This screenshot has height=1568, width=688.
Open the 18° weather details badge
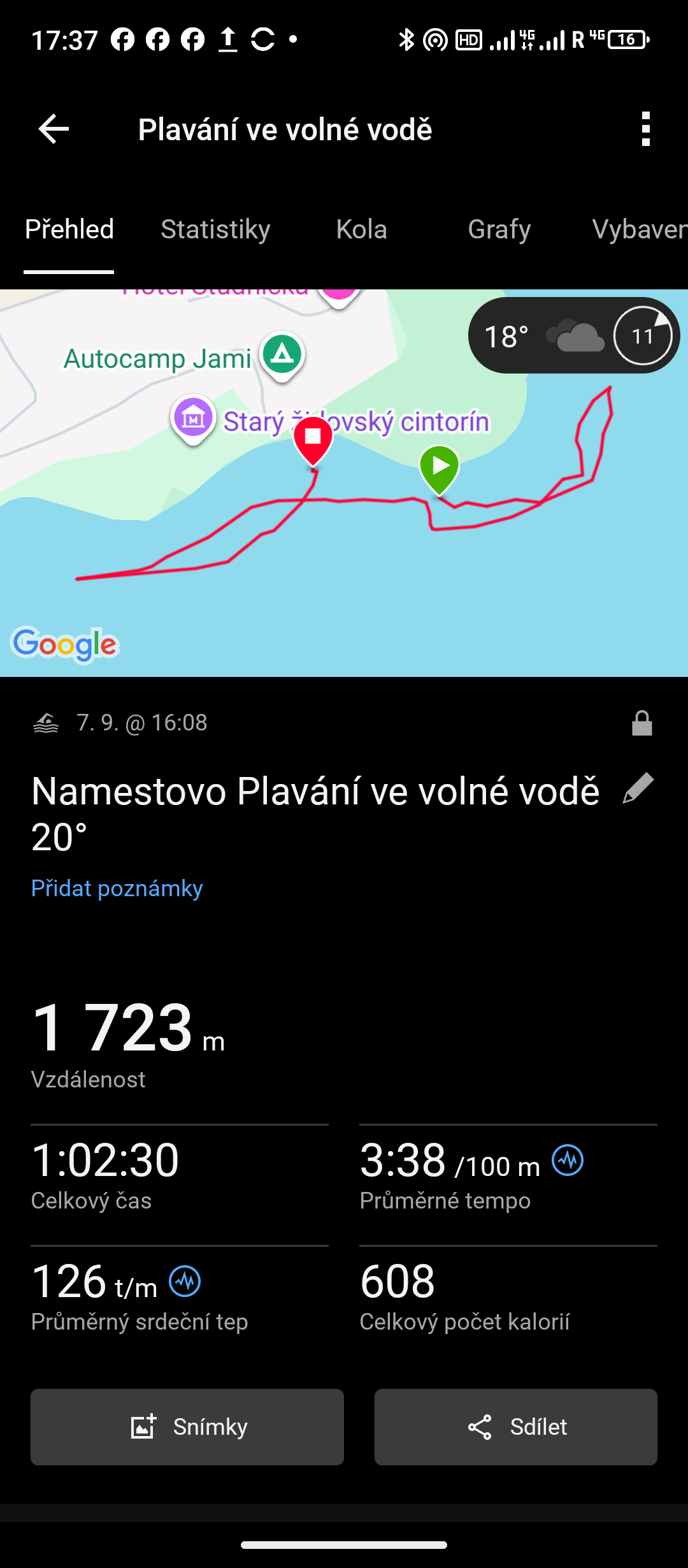(573, 336)
